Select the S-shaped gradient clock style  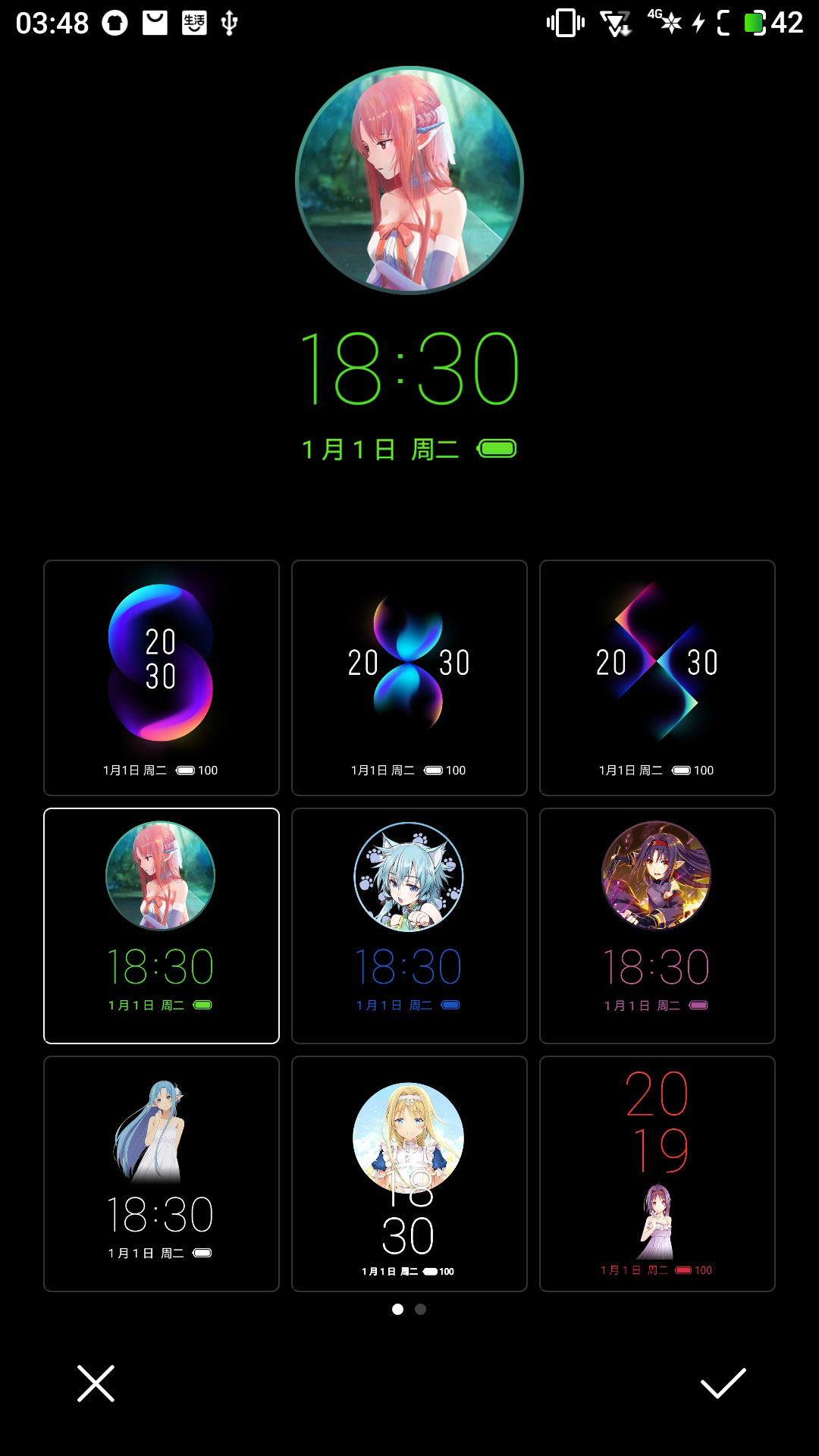(x=162, y=677)
